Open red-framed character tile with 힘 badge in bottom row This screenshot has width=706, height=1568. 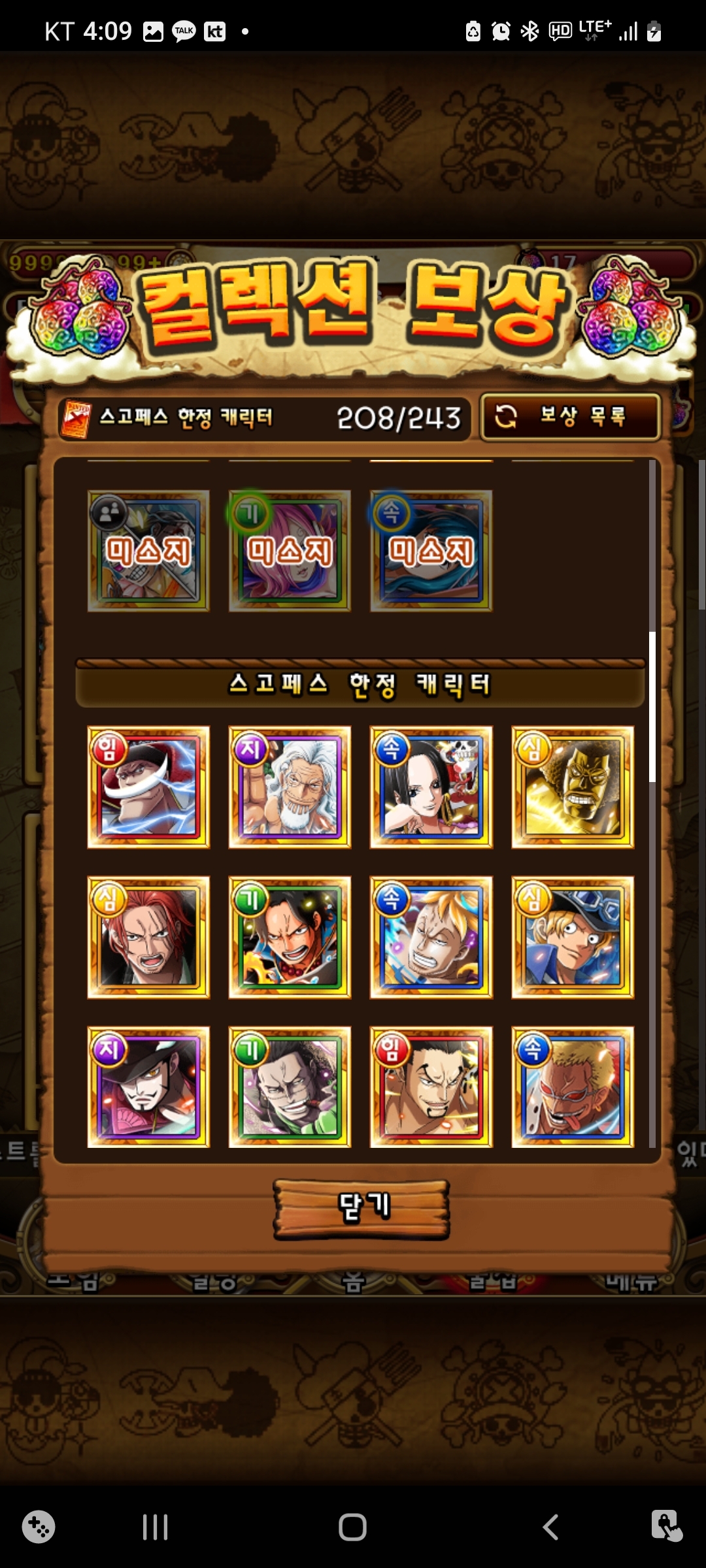(x=431, y=1086)
